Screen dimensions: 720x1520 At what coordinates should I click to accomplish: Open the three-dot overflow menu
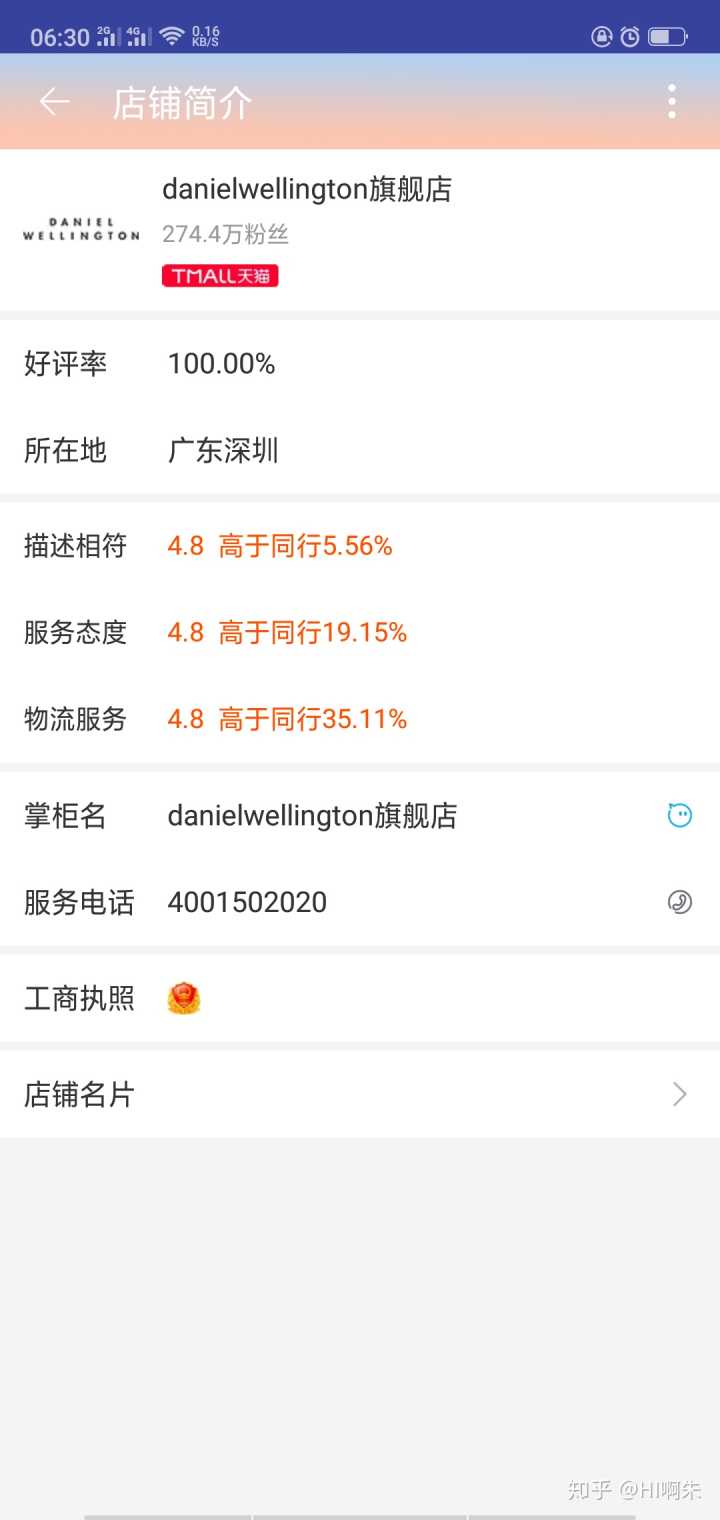coord(671,102)
